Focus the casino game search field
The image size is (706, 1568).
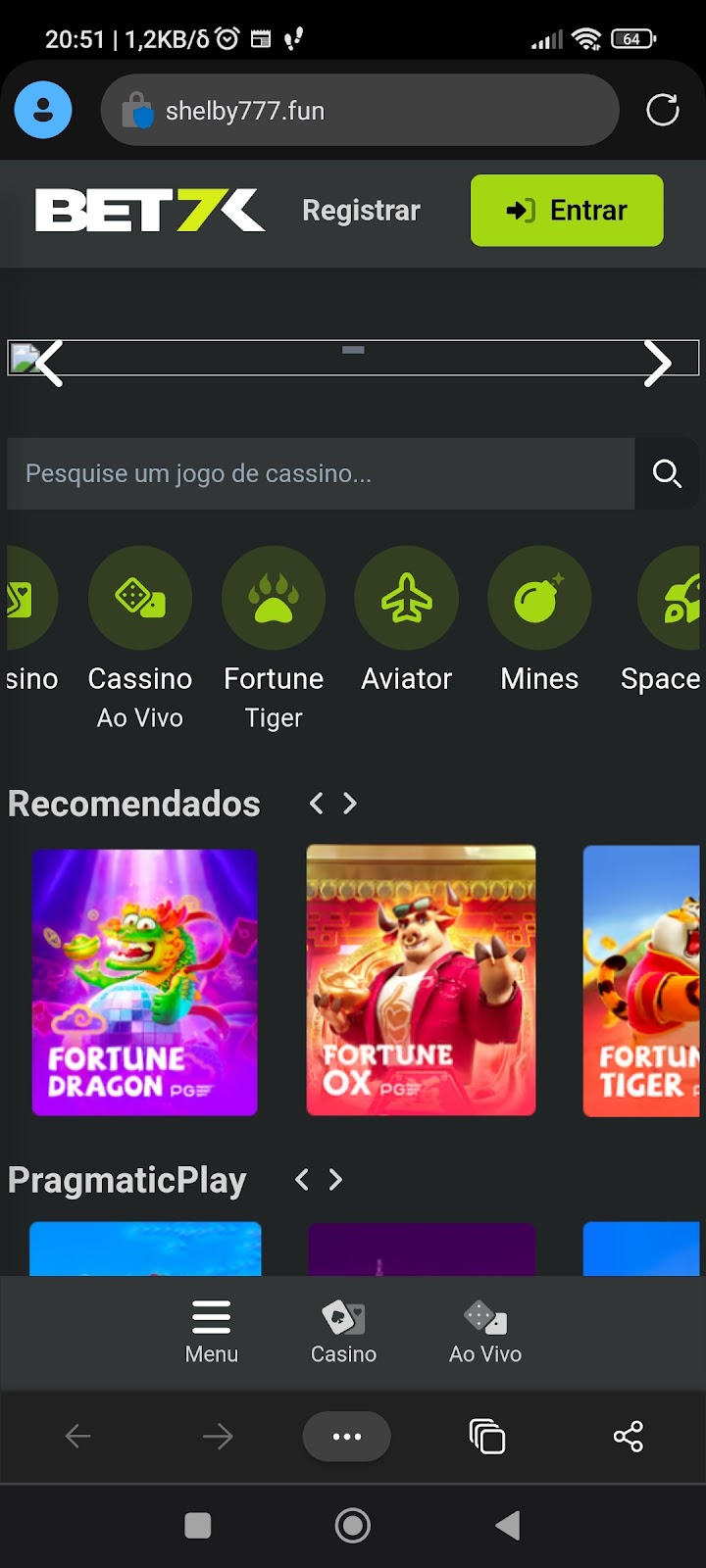point(321,473)
